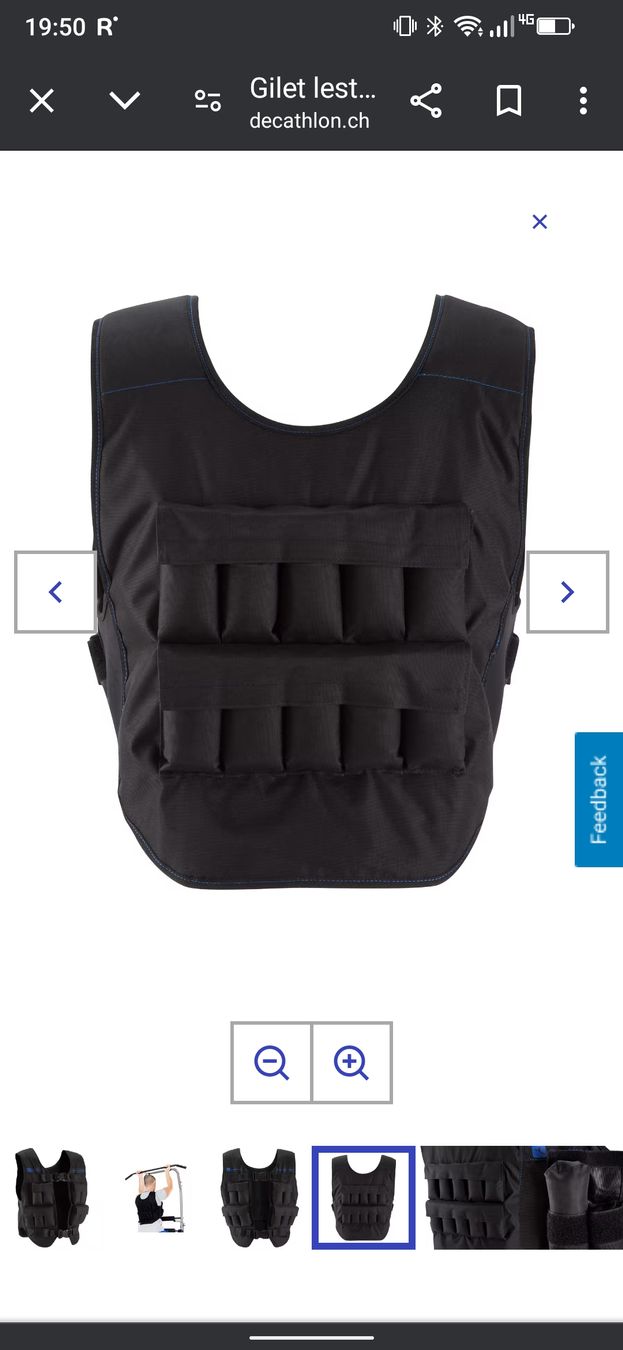Zoom out of the product image
The height and width of the screenshot is (1350, 623).
271,1062
